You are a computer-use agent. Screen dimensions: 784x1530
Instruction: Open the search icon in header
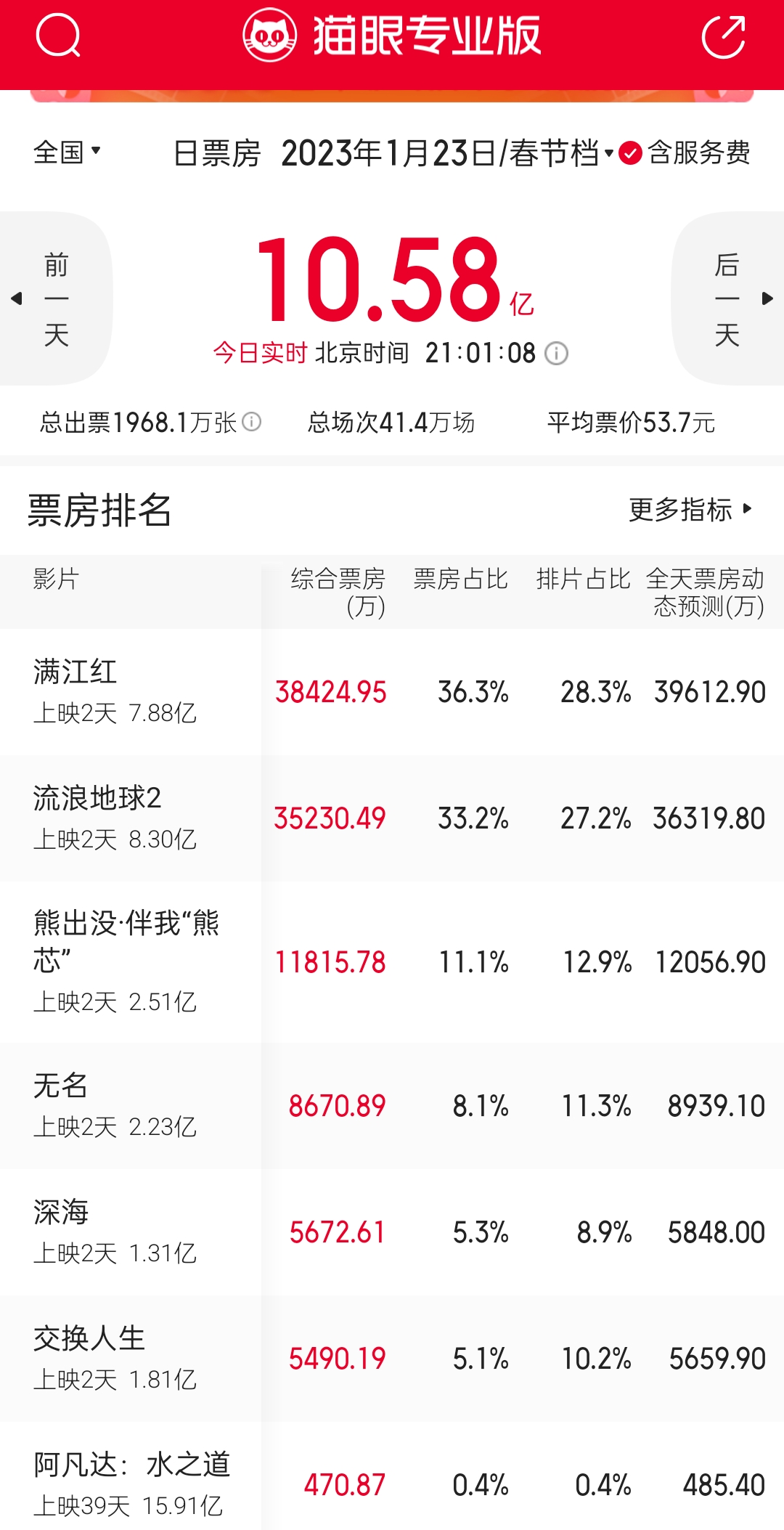tap(58, 35)
